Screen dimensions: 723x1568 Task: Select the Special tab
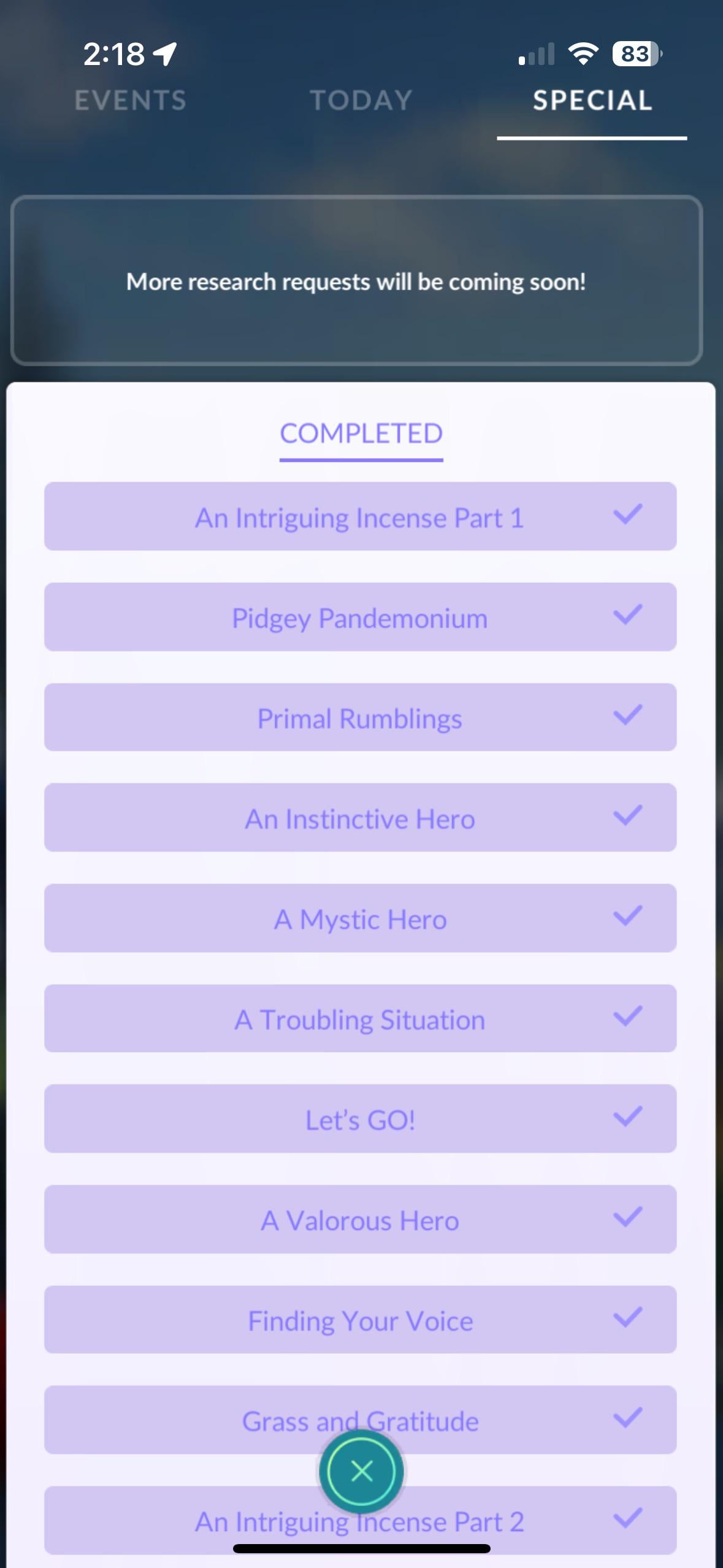pos(592,101)
